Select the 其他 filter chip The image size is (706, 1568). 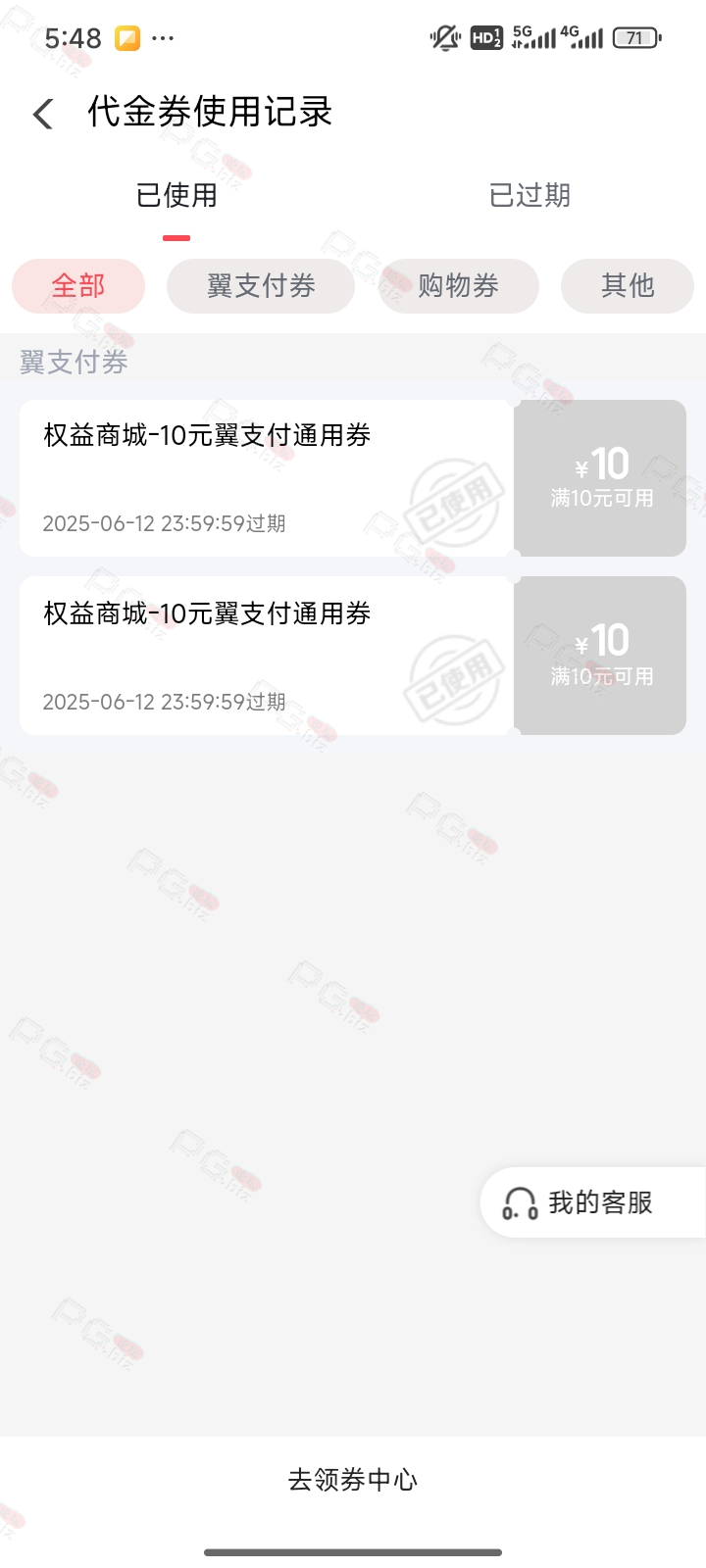point(628,286)
